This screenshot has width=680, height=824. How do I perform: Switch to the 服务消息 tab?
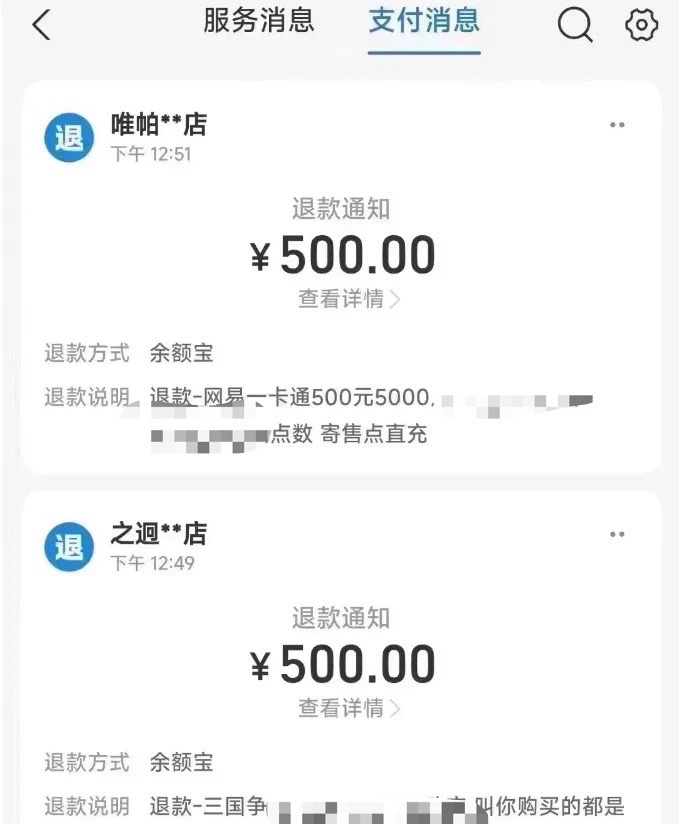point(258,21)
